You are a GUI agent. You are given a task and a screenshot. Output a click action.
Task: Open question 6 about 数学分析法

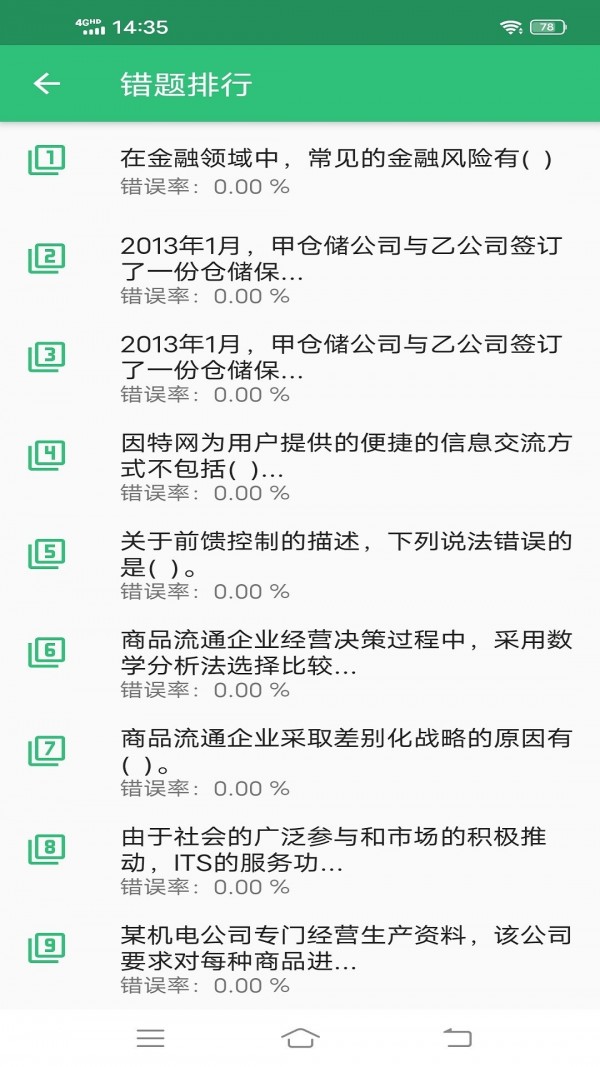[300, 663]
